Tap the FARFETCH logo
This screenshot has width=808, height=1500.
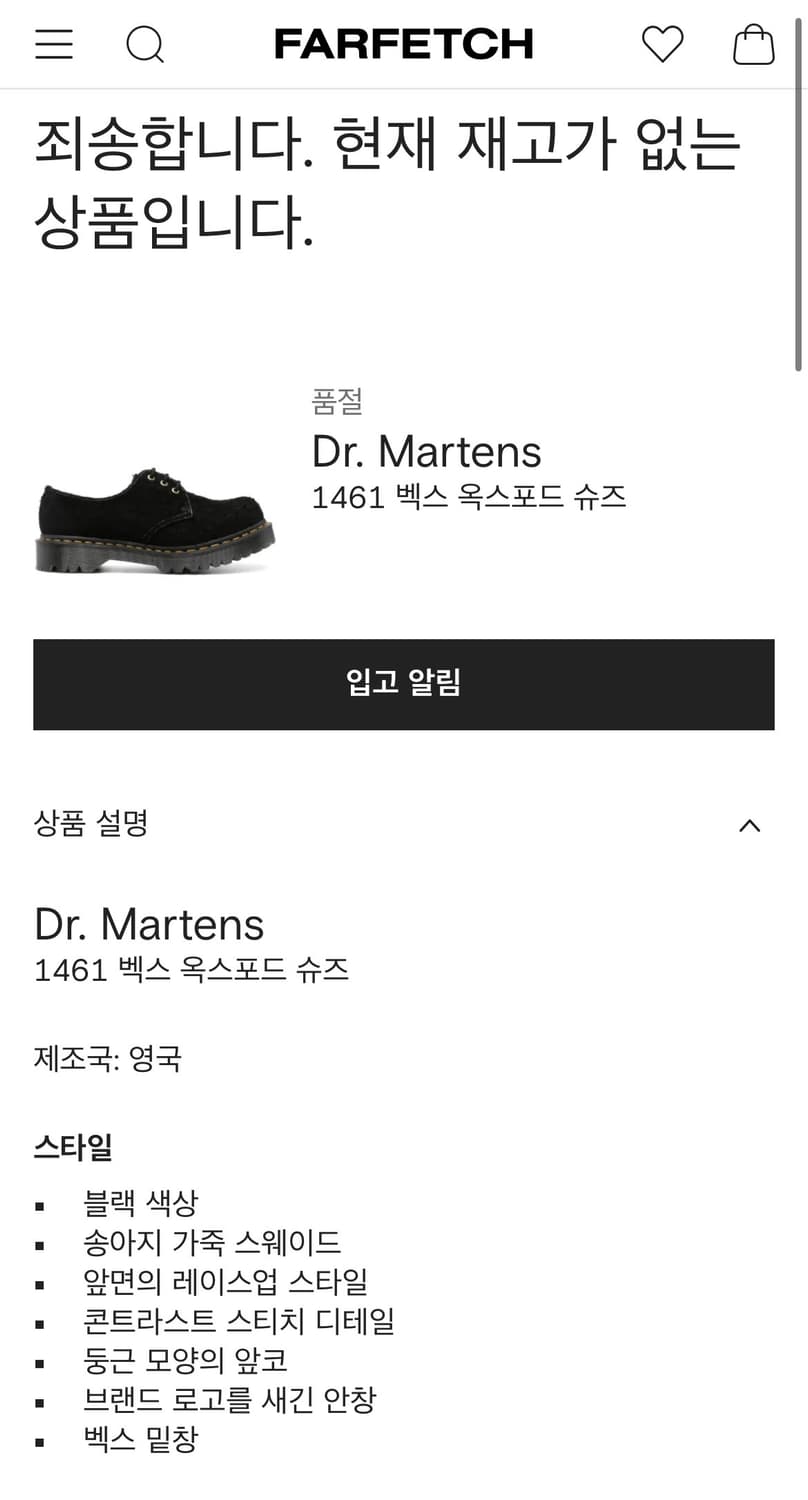click(403, 44)
